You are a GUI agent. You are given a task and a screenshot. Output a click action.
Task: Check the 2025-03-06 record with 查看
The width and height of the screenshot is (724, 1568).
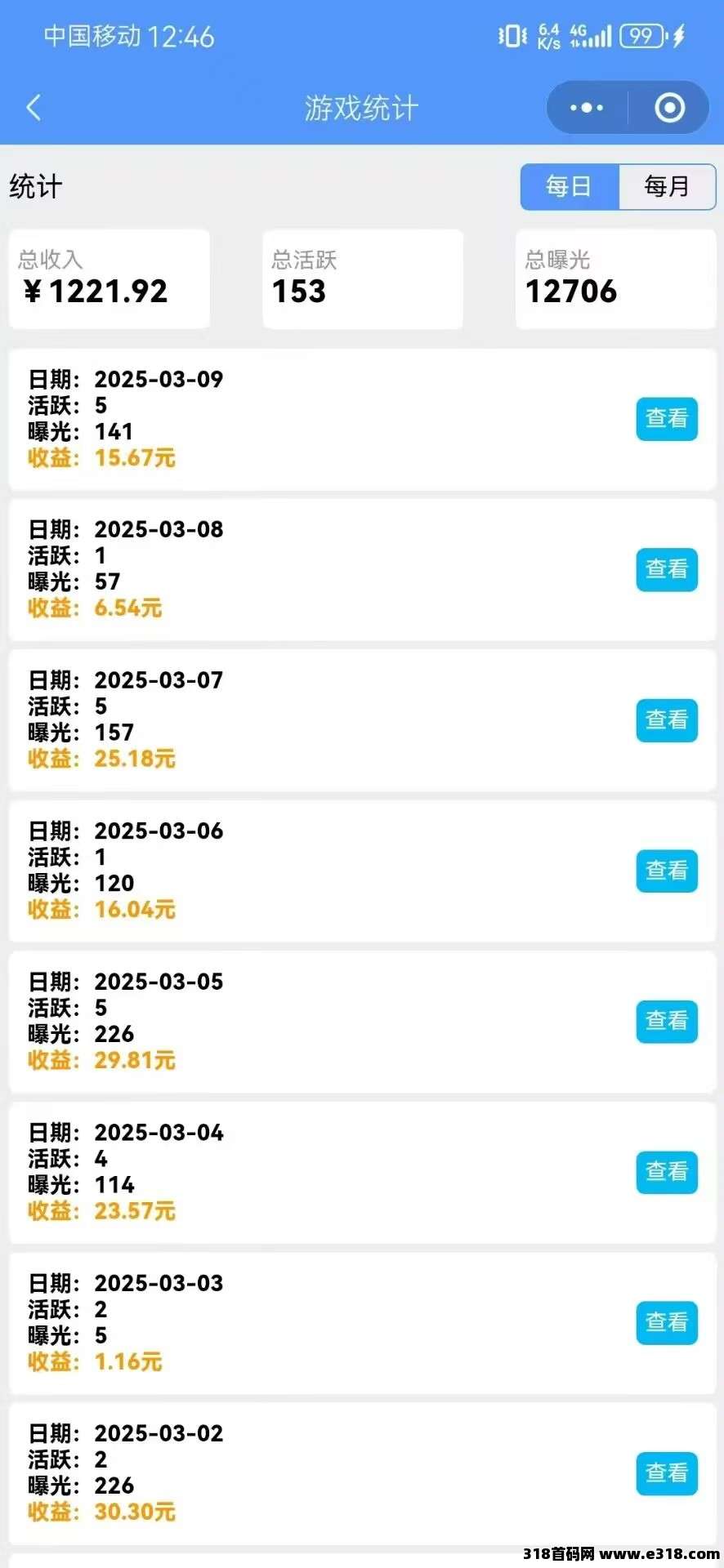(667, 871)
